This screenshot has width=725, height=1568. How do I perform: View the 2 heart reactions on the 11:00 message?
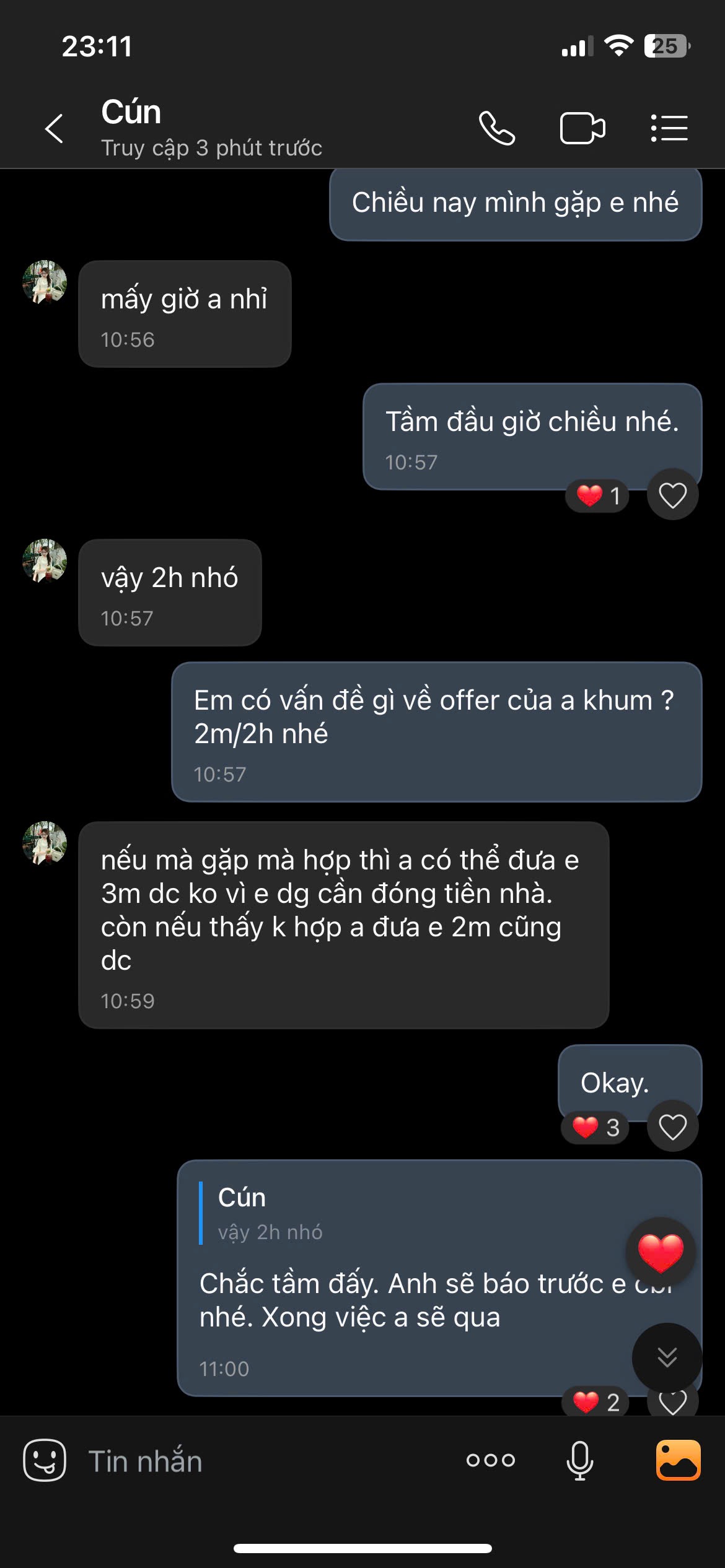click(595, 1402)
